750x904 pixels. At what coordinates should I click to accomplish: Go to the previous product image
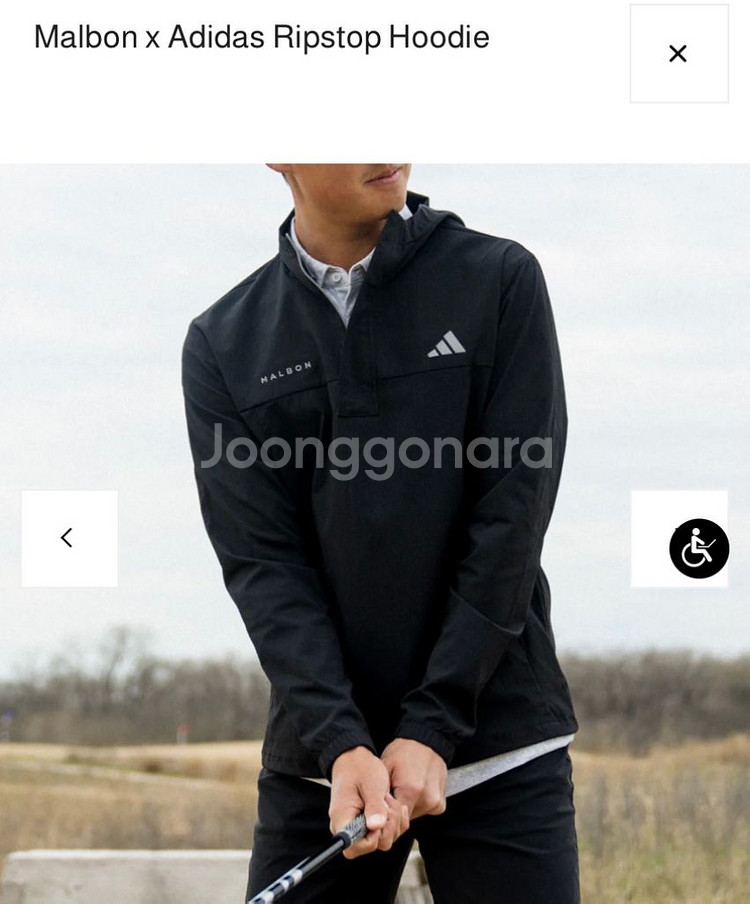(x=69, y=538)
